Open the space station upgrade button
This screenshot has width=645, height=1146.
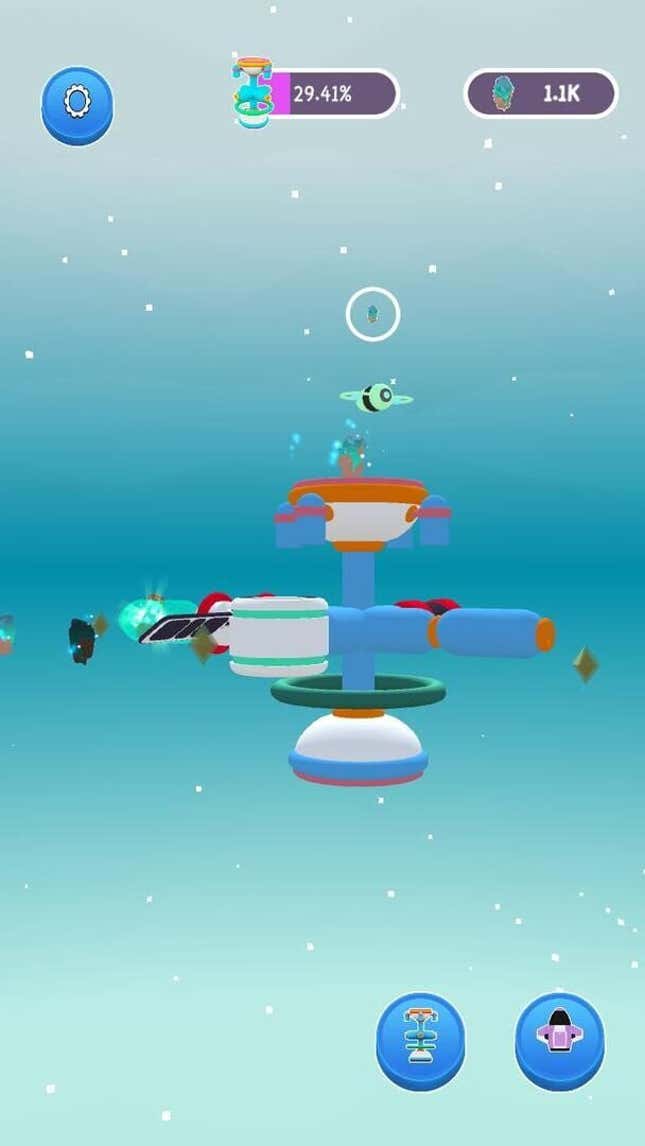click(420, 1039)
